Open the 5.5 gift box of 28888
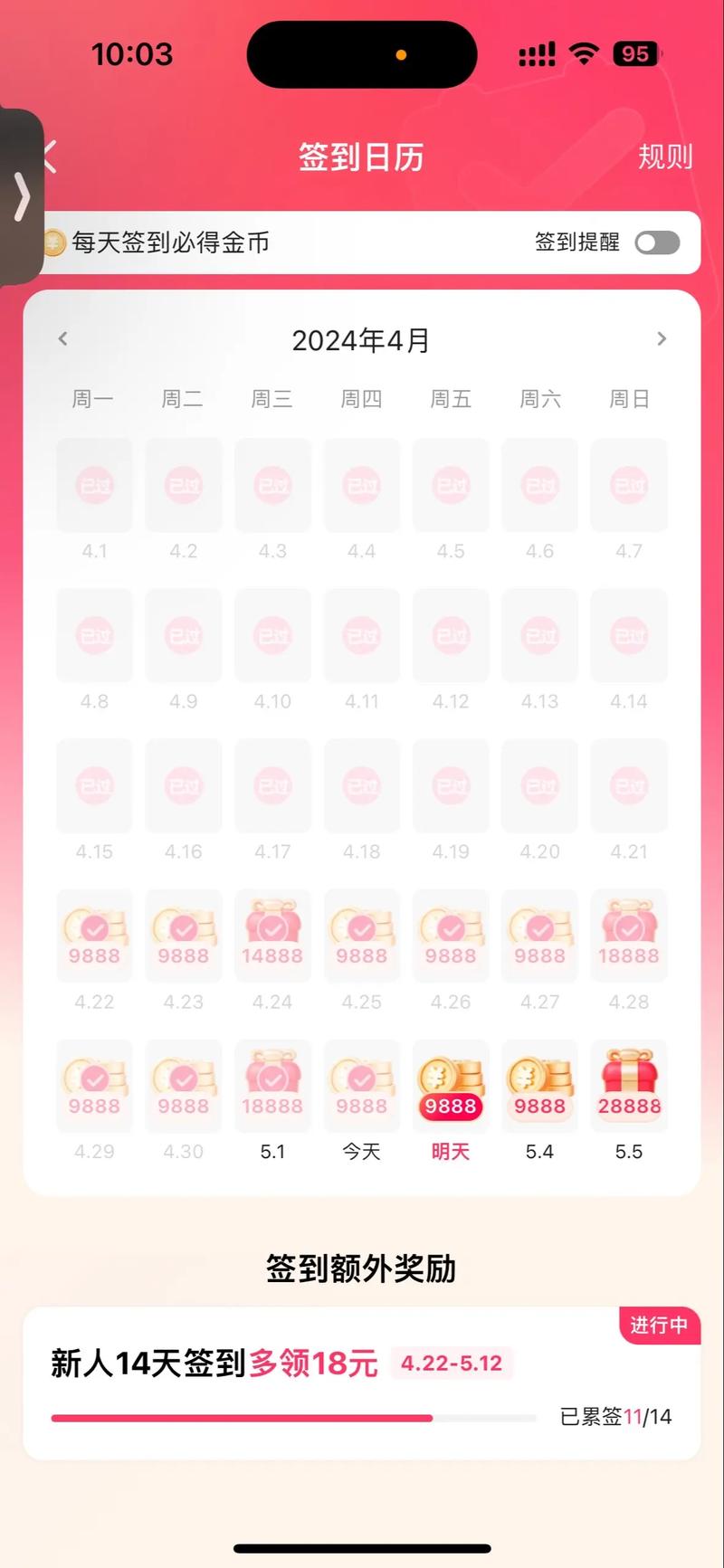The width and height of the screenshot is (724, 1568). pos(629,1088)
